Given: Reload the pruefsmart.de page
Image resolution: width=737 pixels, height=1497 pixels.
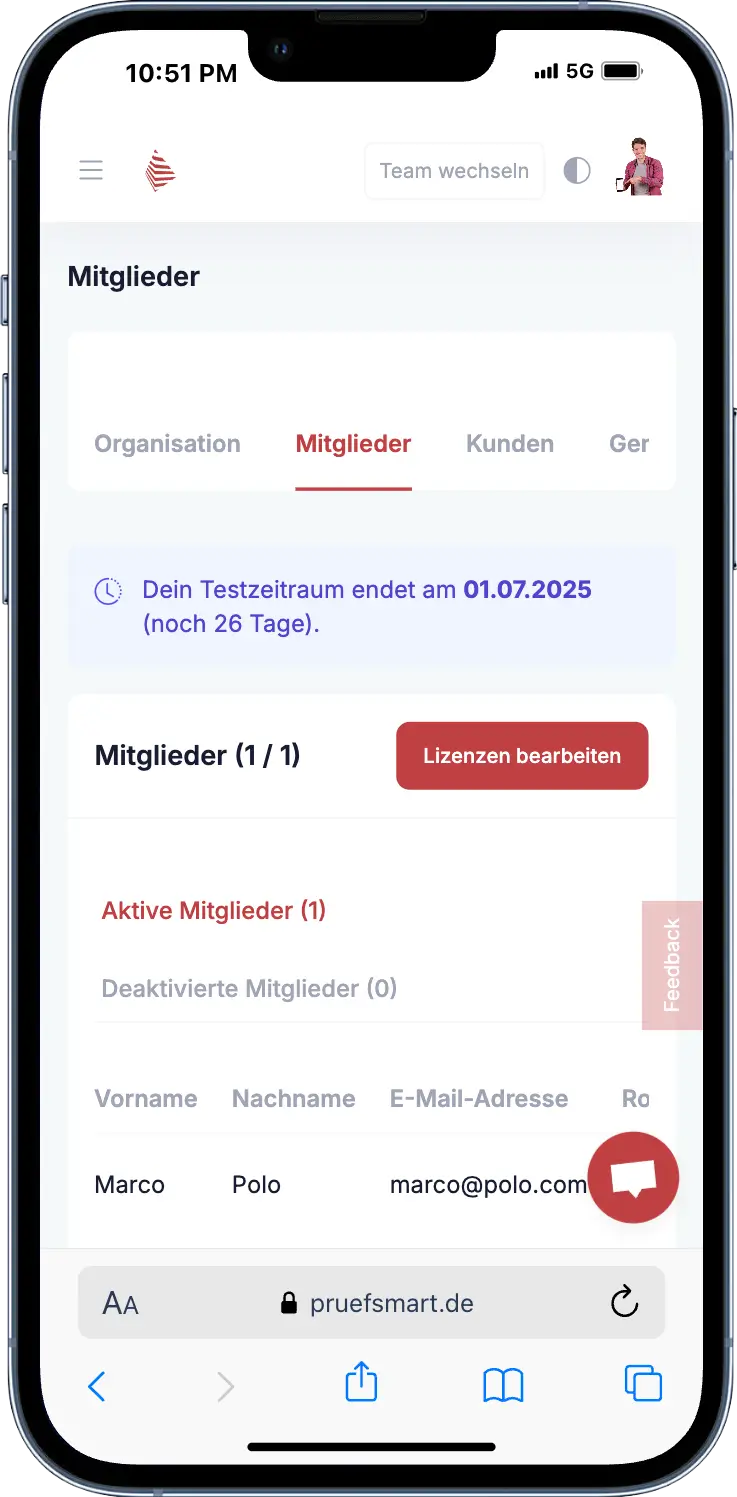Looking at the screenshot, I should tap(624, 1303).
